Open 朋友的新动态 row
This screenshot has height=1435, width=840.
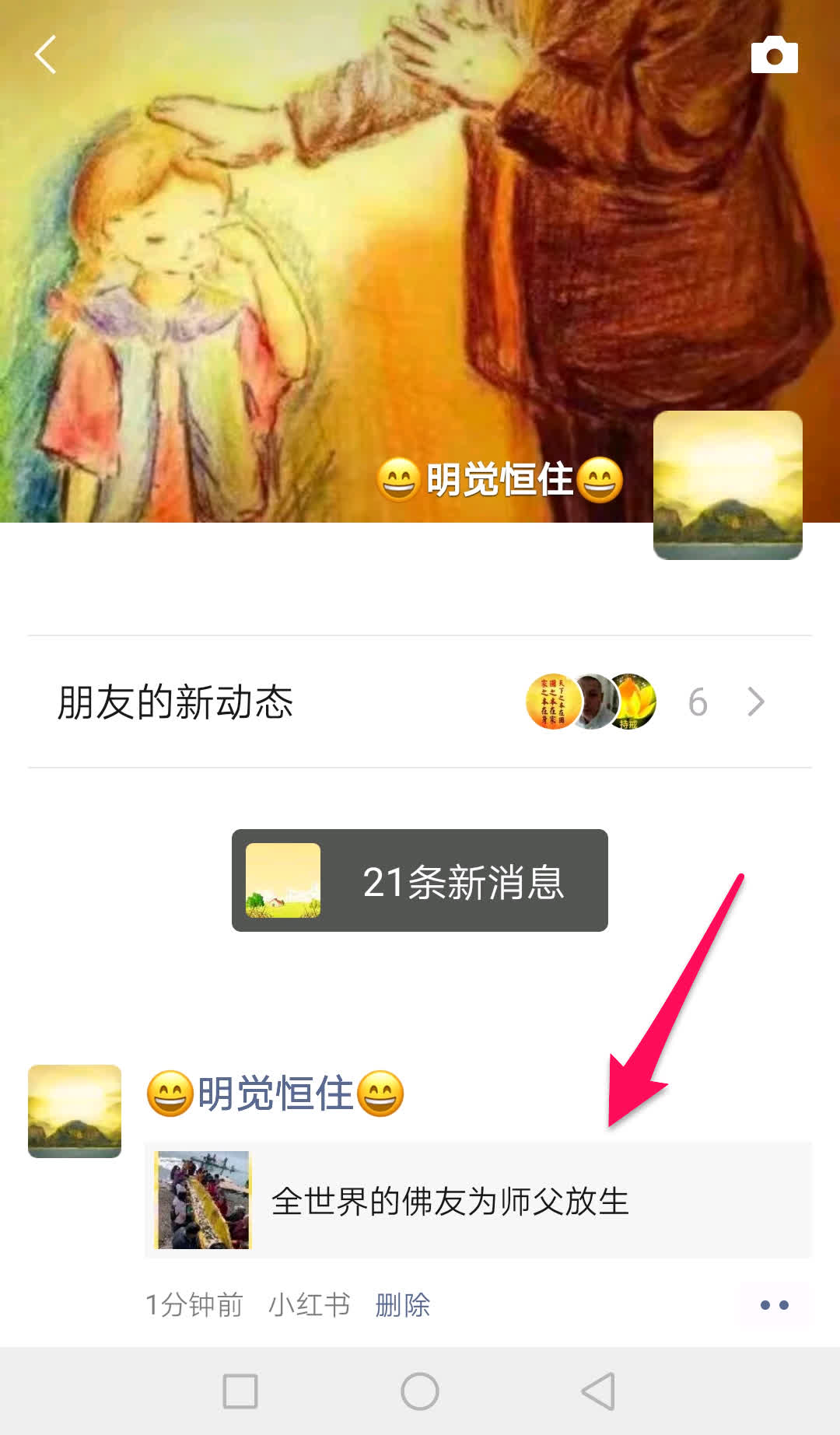420,702
